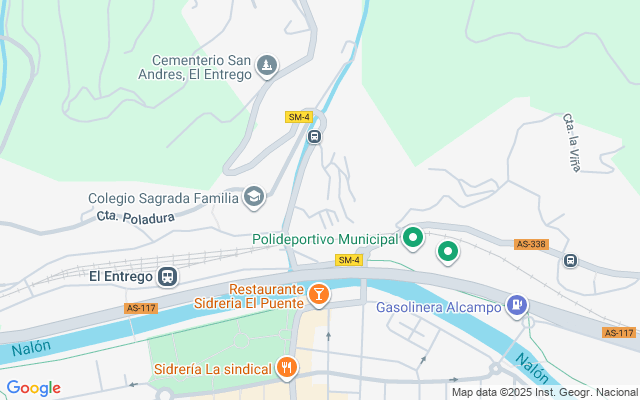The width and height of the screenshot is (640, 400).
Task: Select the Colegio Sagrada Familia school marker
Action: (254, 196)
